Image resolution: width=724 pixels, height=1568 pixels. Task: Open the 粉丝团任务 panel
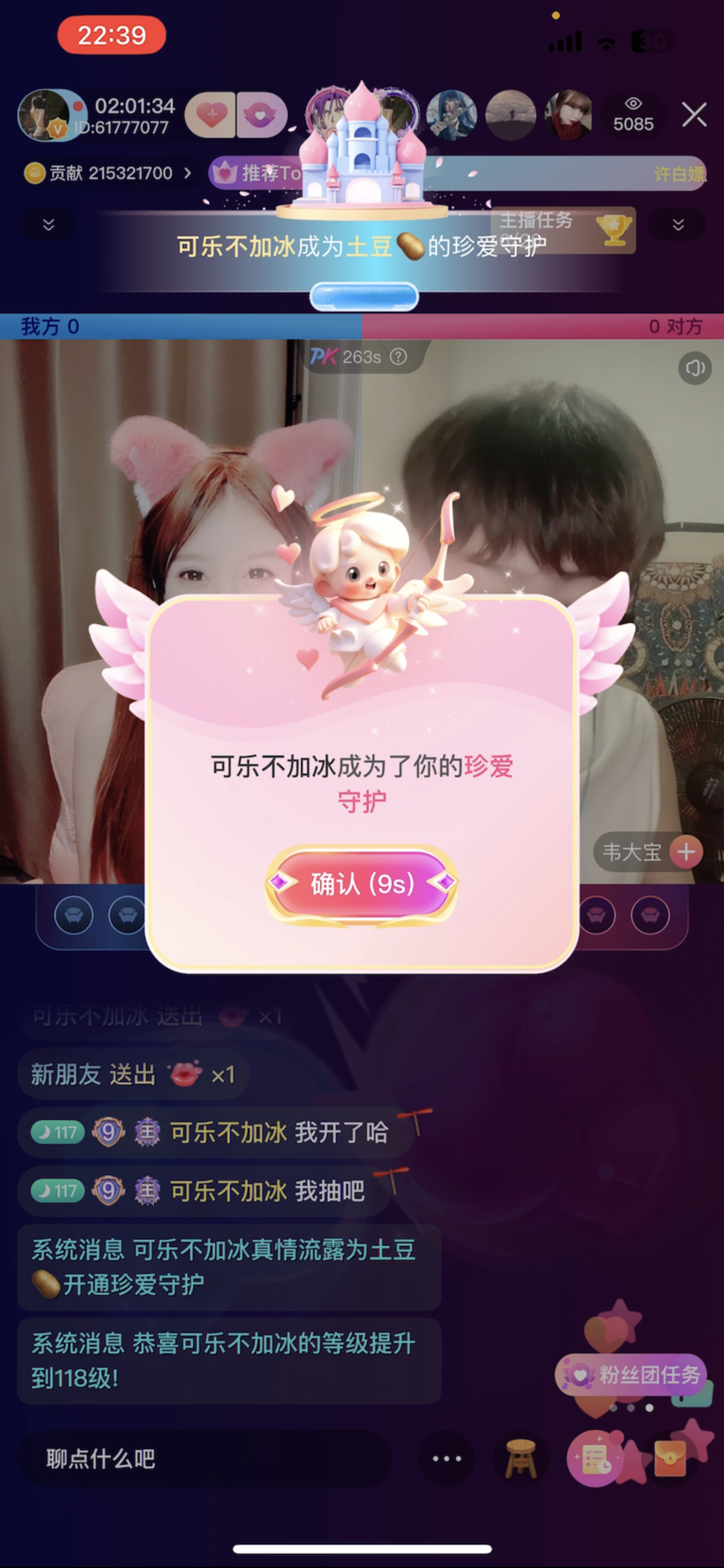tap(633, 1375)
